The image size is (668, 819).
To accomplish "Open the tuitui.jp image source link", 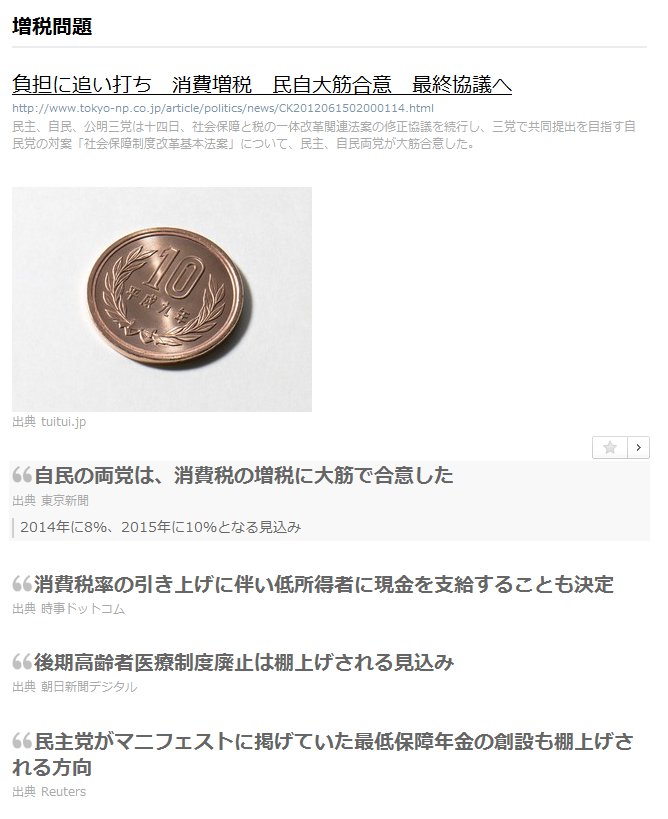I will 64,422.
